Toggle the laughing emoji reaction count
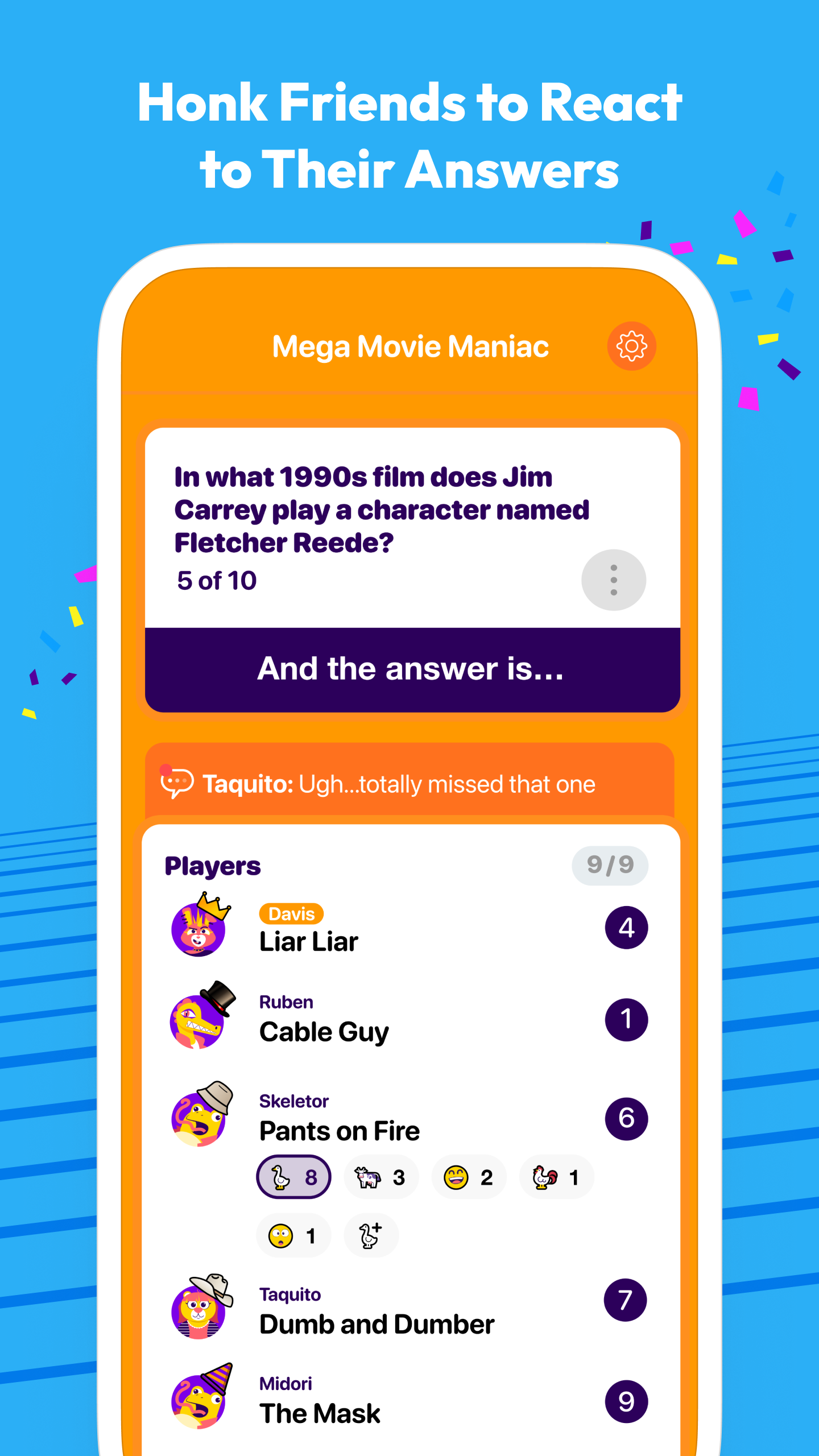 pyautogui.click(x=468, y=1178)
